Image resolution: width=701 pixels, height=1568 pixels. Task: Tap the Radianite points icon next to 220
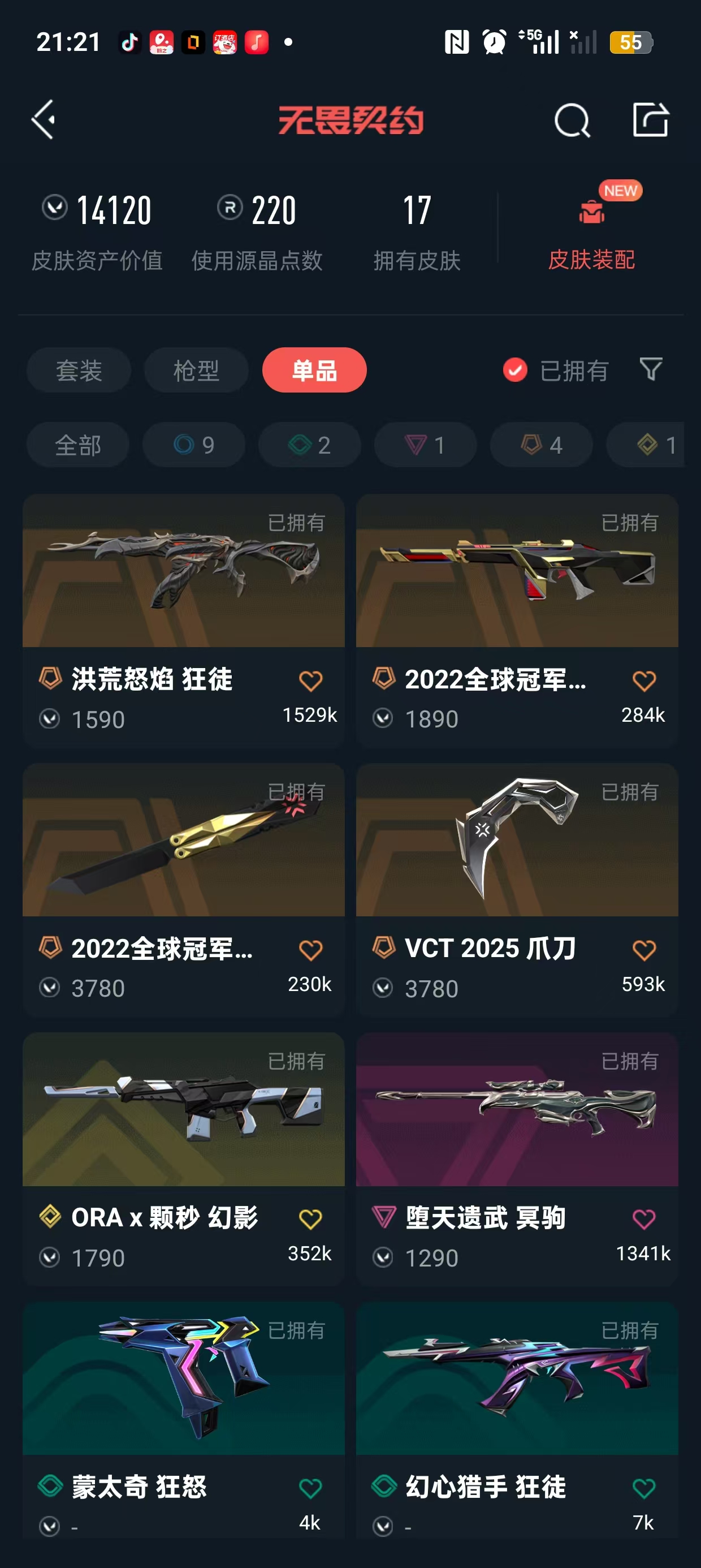226,209
